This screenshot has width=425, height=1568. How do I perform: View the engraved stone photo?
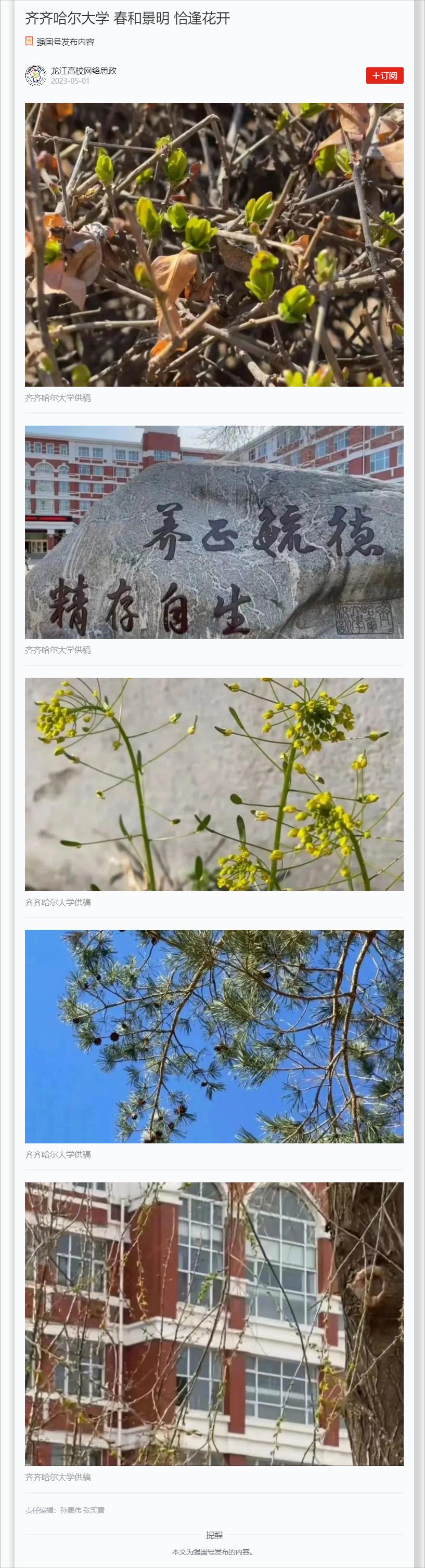tap(214, 531)
